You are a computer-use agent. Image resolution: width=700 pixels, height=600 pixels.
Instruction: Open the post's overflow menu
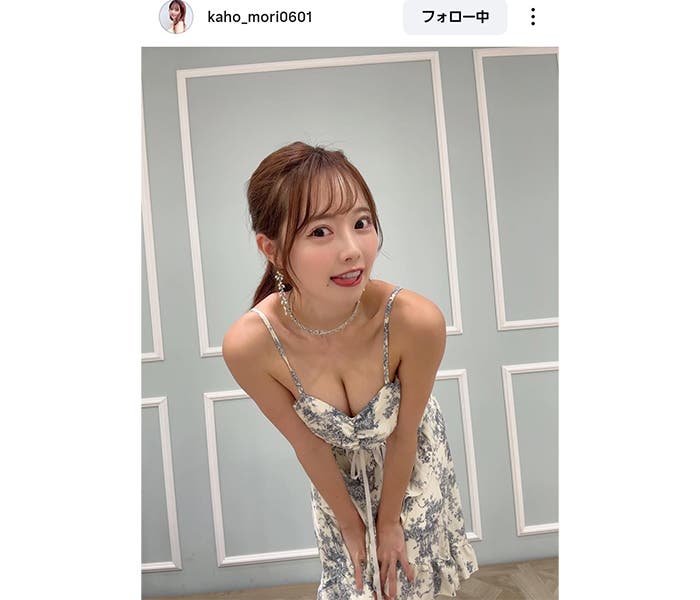(532, 17)
